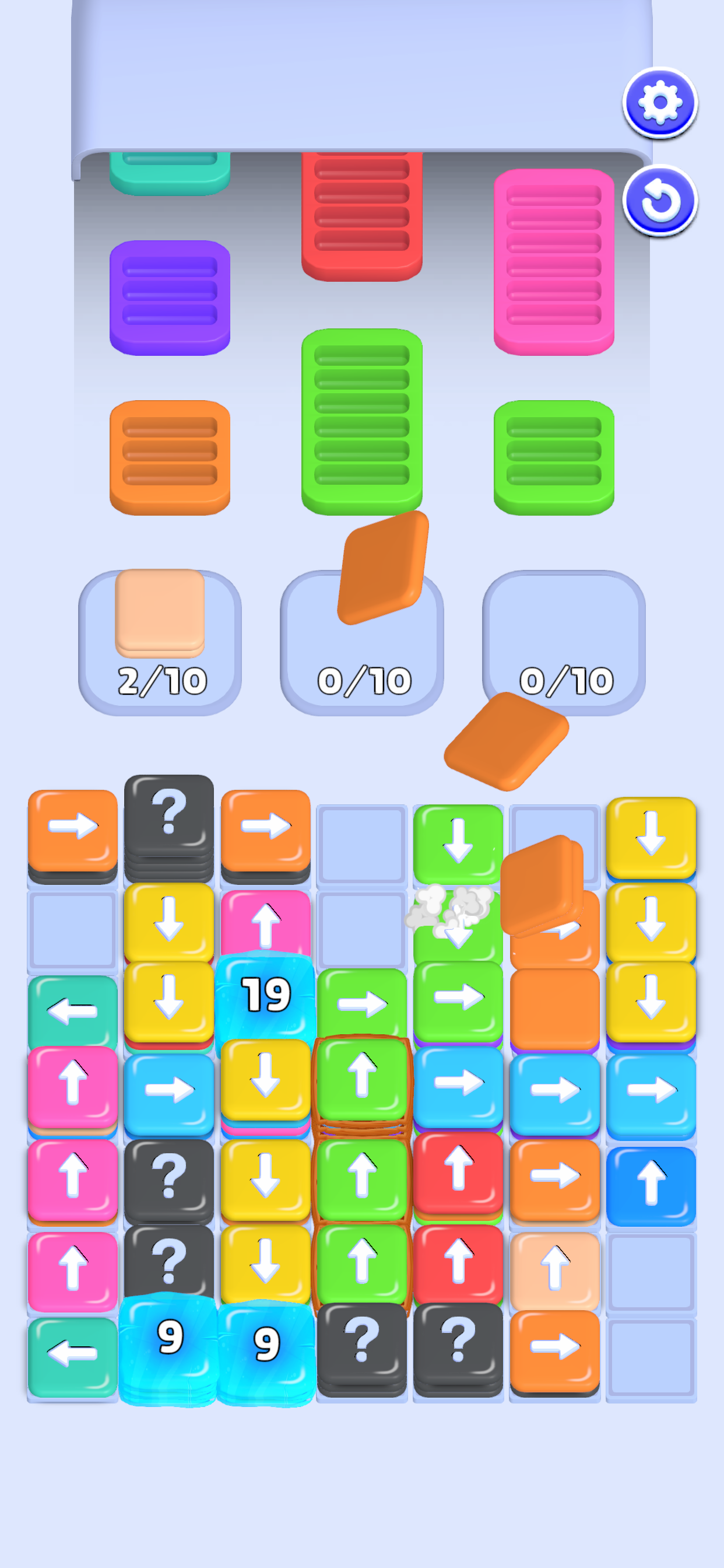
Task: Restart the level with the reset button
Action: (x=659, y=200)
